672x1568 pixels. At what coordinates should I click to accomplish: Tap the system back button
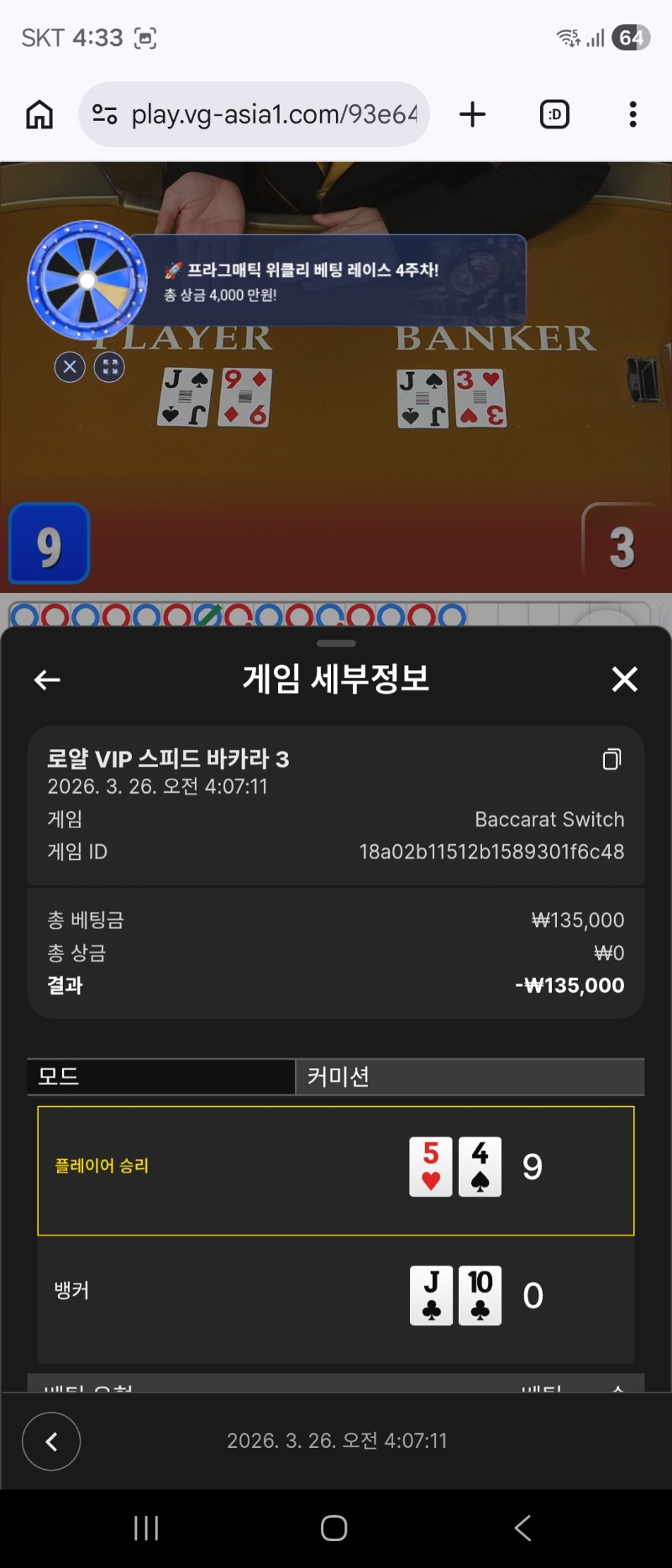(522, 1528)
